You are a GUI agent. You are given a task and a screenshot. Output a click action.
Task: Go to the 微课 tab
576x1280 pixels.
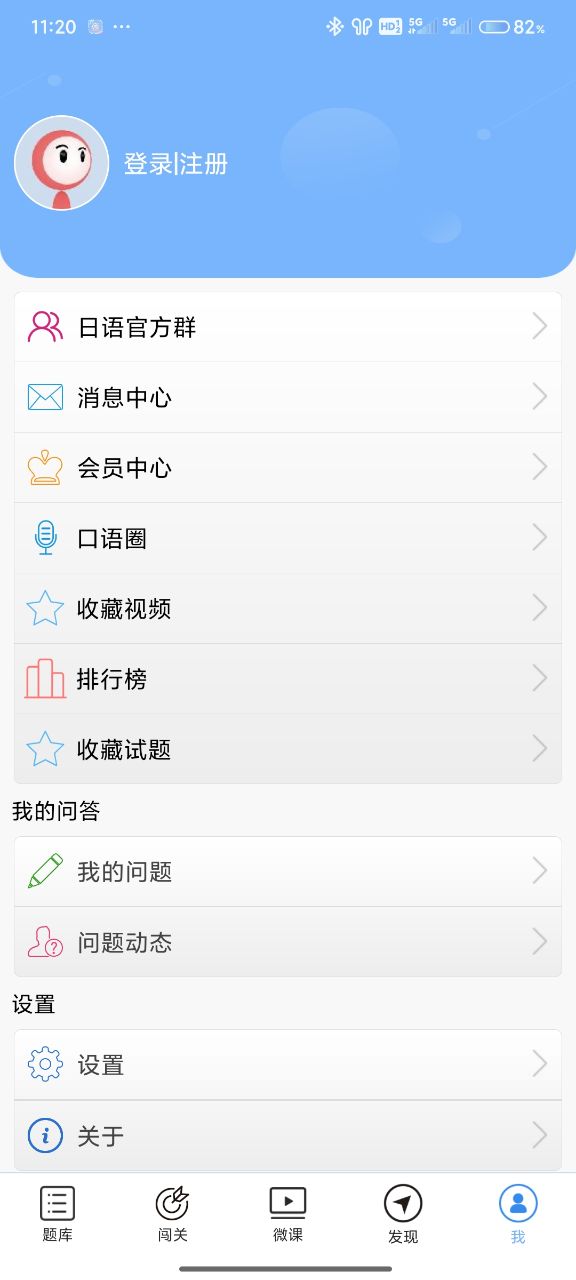click(288, 1213)
